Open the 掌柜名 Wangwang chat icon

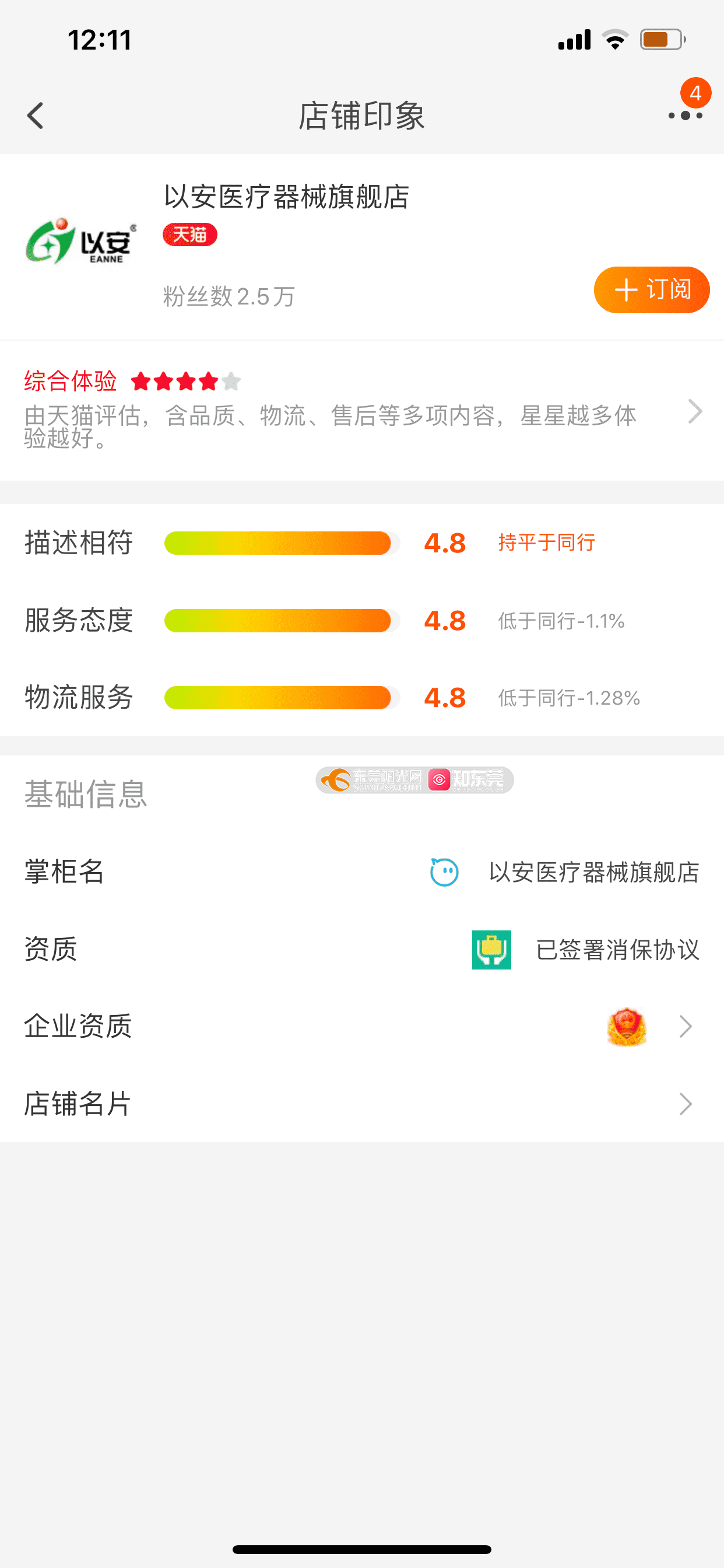(444, 871)
